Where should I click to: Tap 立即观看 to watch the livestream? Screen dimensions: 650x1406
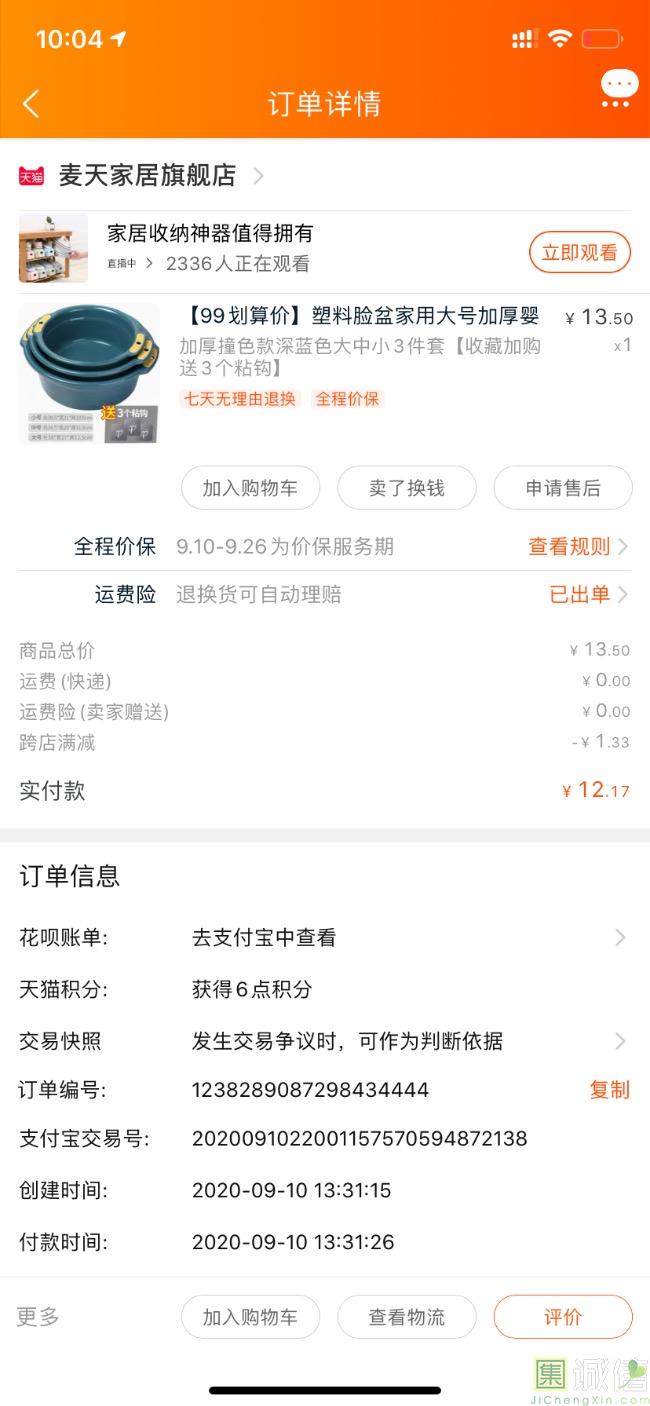pos(580,252)
